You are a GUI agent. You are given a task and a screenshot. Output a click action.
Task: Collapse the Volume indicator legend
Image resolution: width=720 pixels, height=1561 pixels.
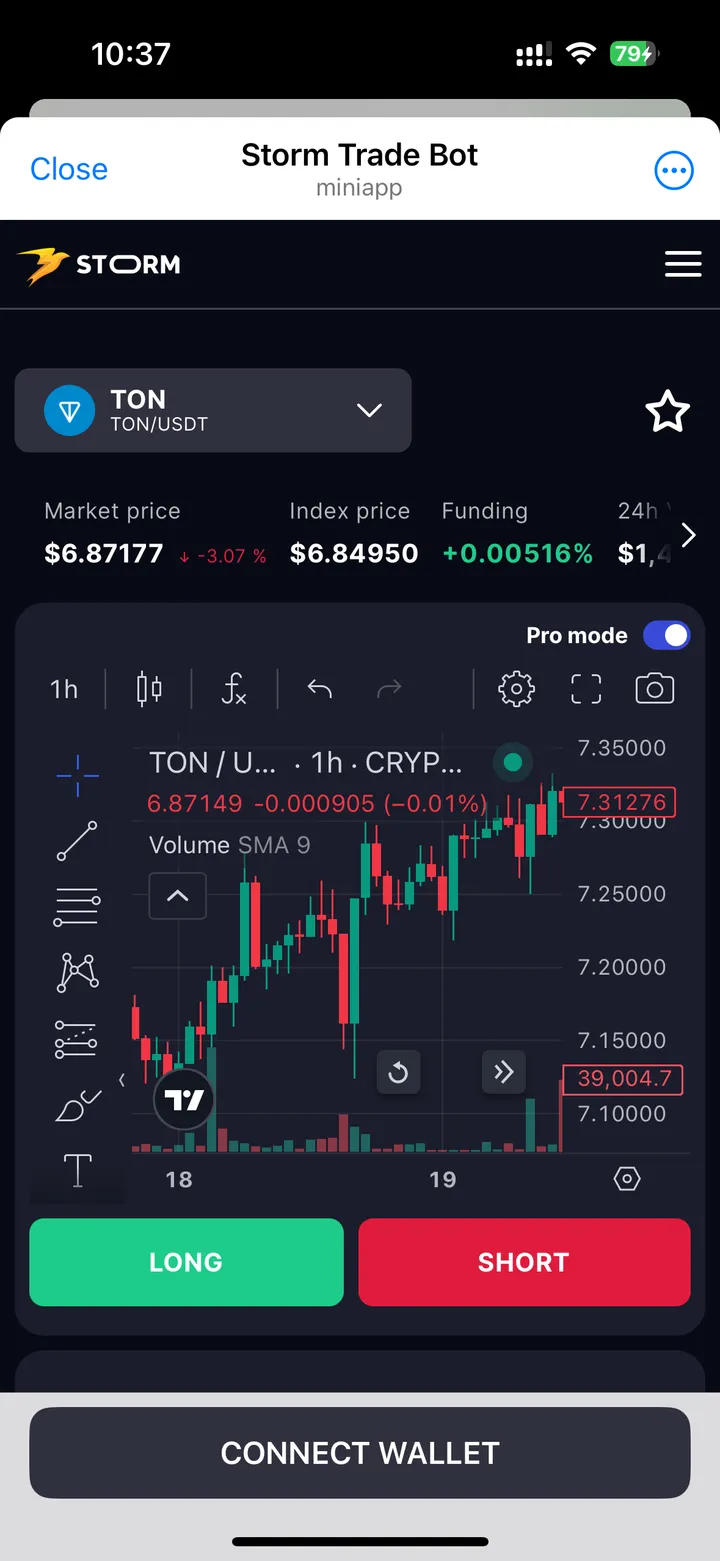tap(177, 896)
